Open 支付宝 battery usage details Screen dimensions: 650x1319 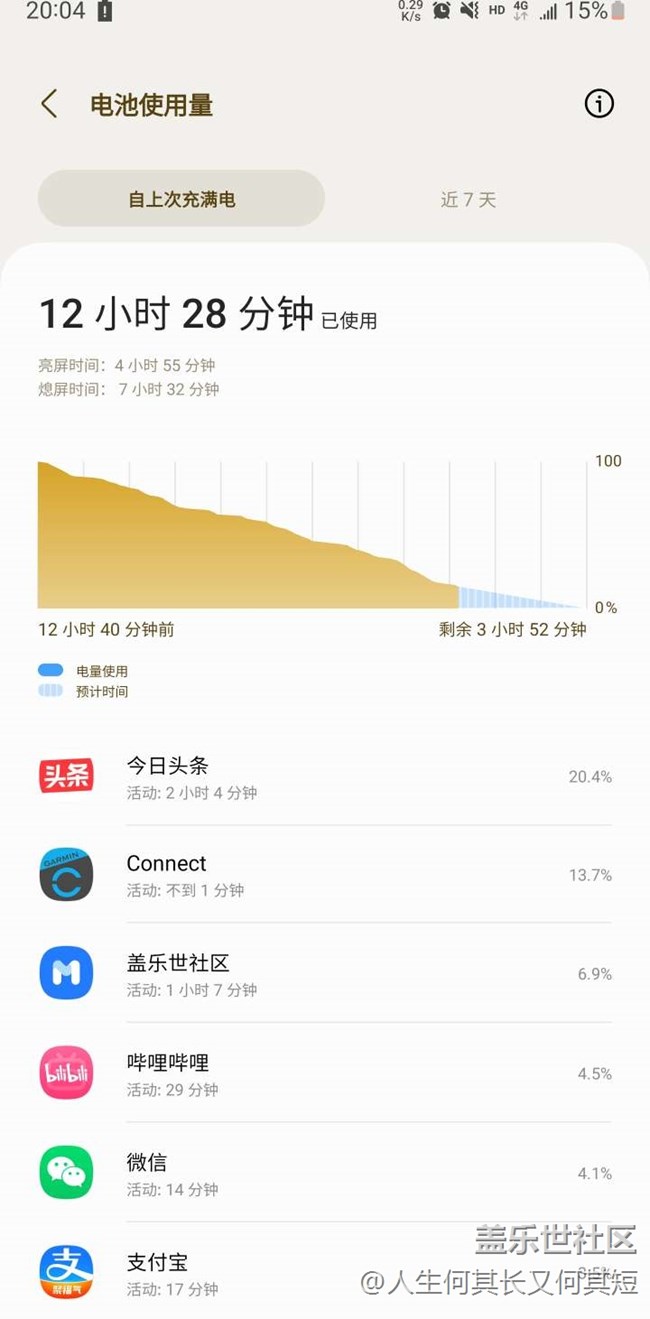coord(325,1272)
